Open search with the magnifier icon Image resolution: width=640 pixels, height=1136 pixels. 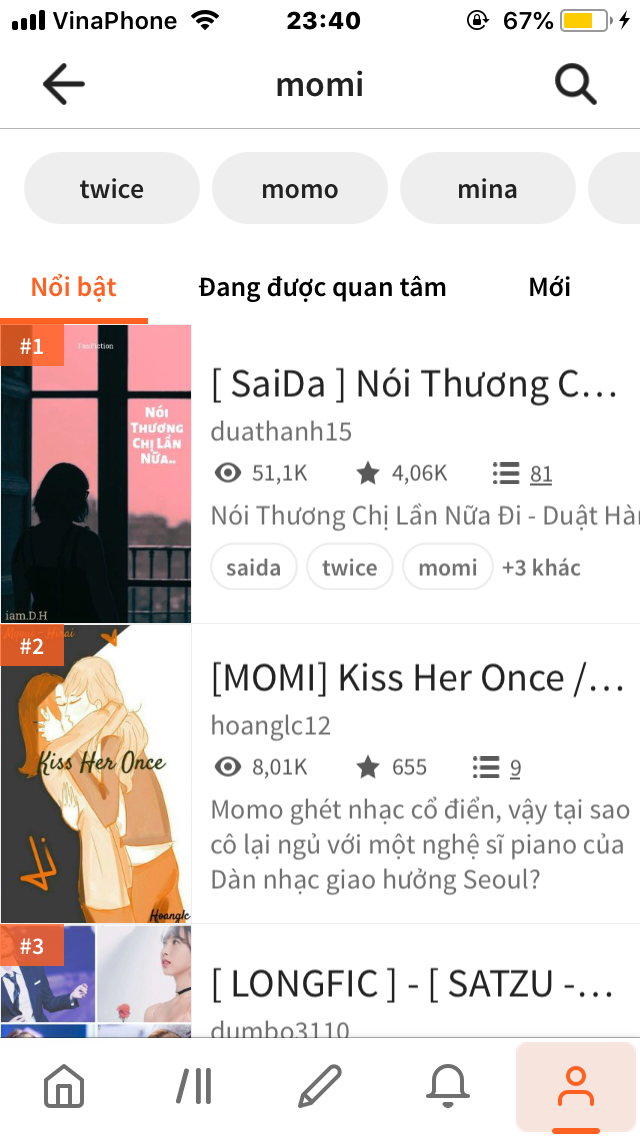(x=575, y=85)
